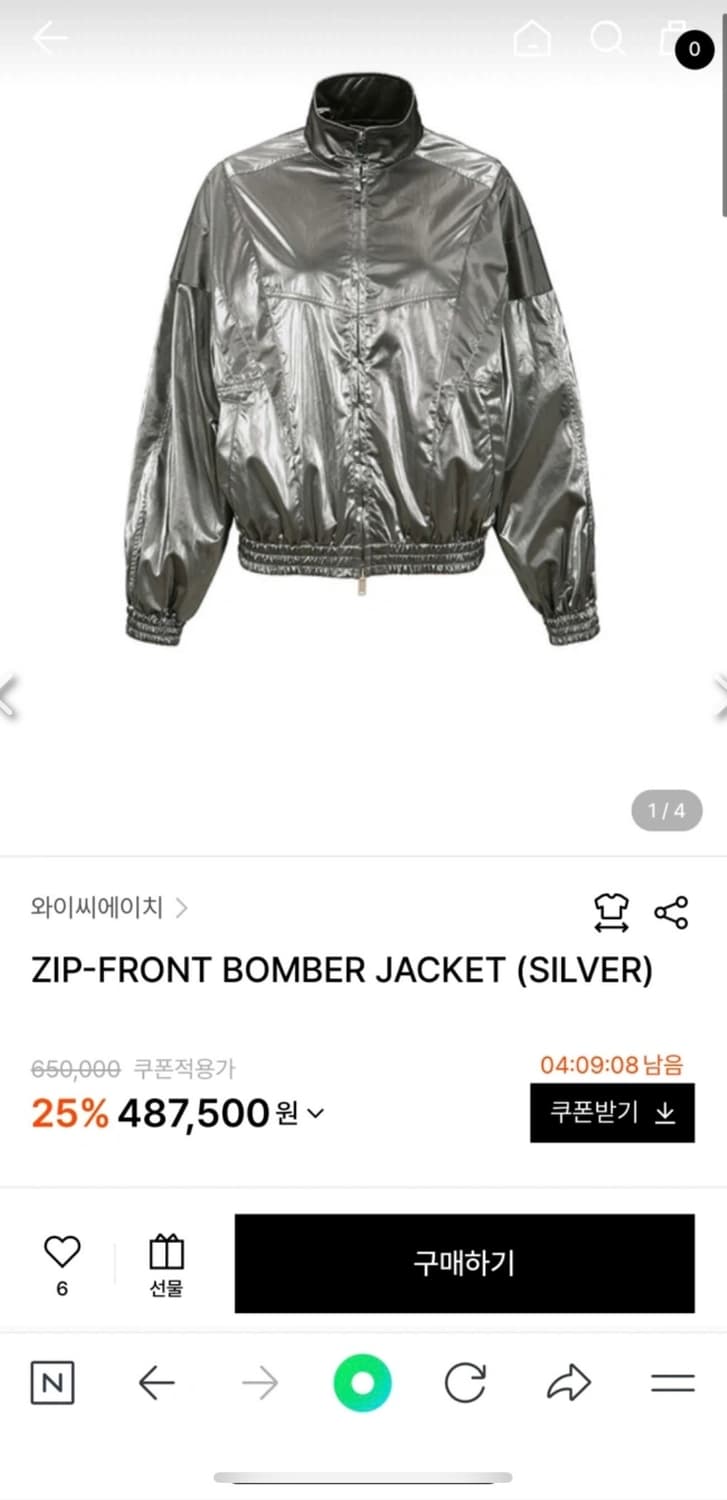
Task: Click the home icon in top bar
Action: 535,40
